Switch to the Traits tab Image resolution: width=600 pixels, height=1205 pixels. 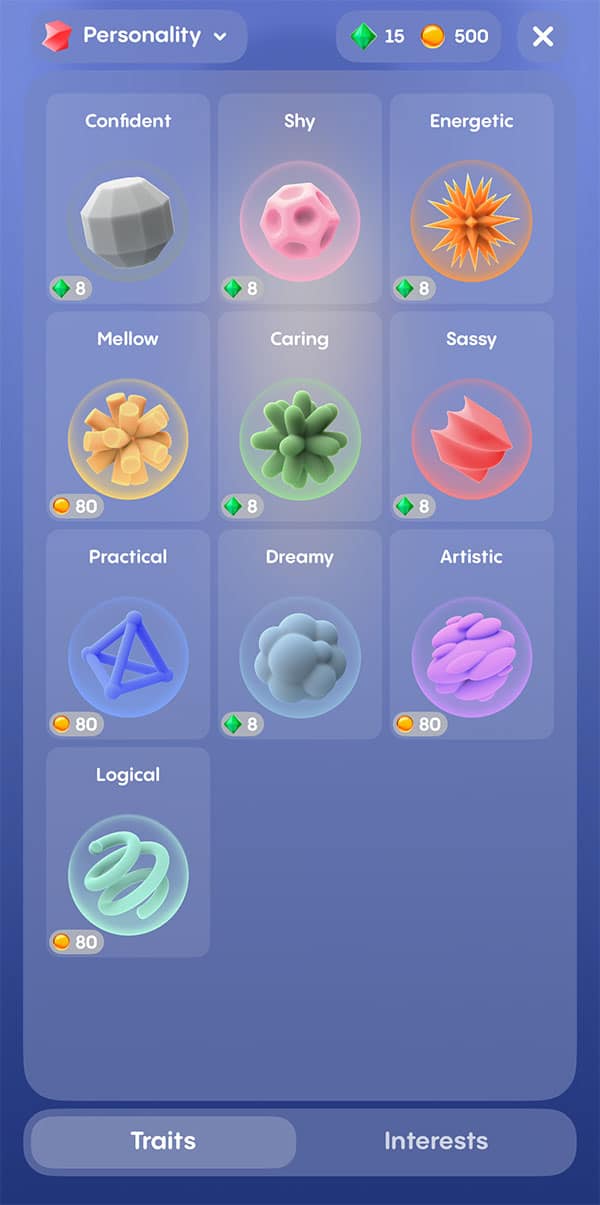[x=164, y=1141]
